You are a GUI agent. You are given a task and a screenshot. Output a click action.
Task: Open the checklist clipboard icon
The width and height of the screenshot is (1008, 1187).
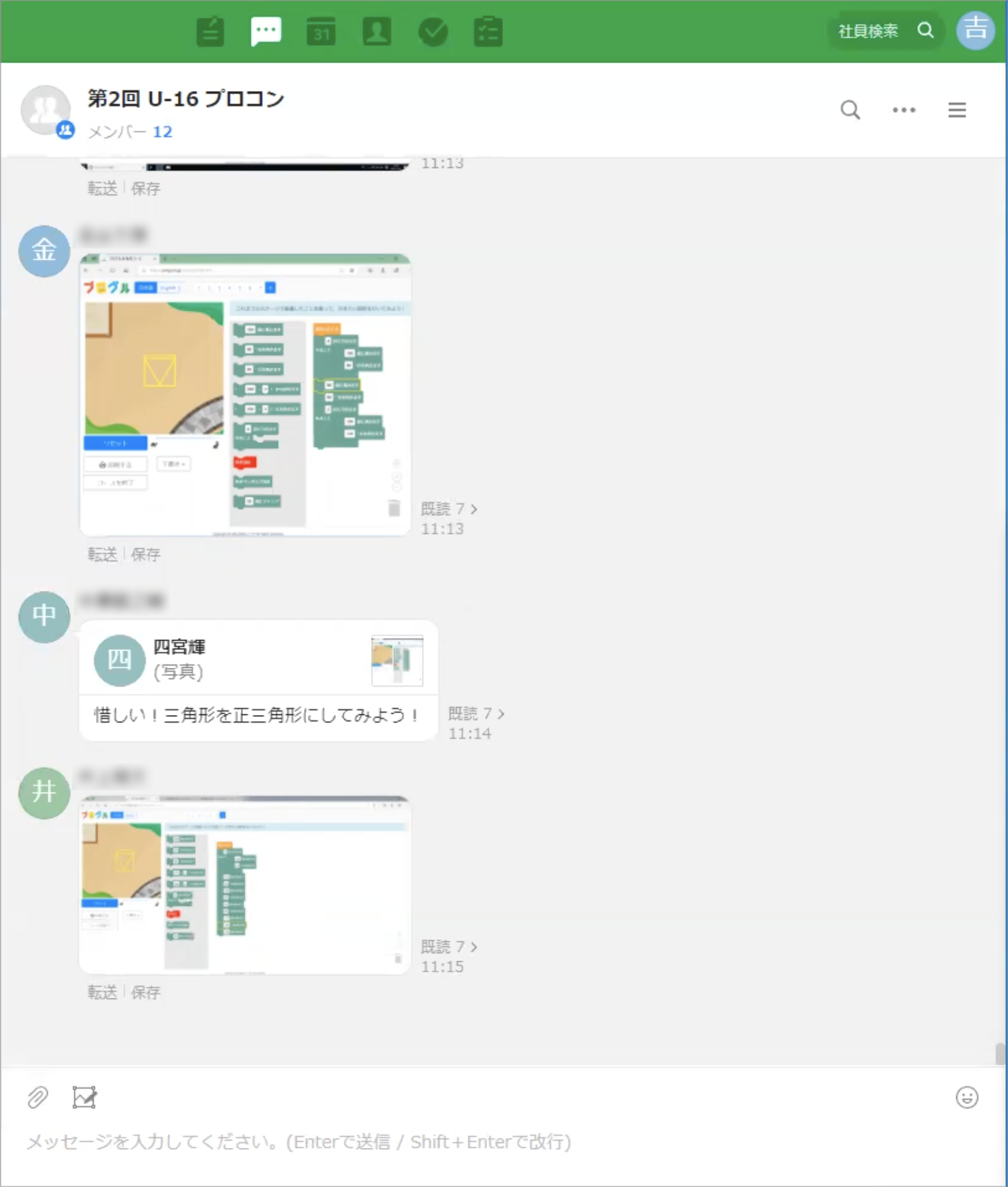pyautogui.click(x=488, y=31)
